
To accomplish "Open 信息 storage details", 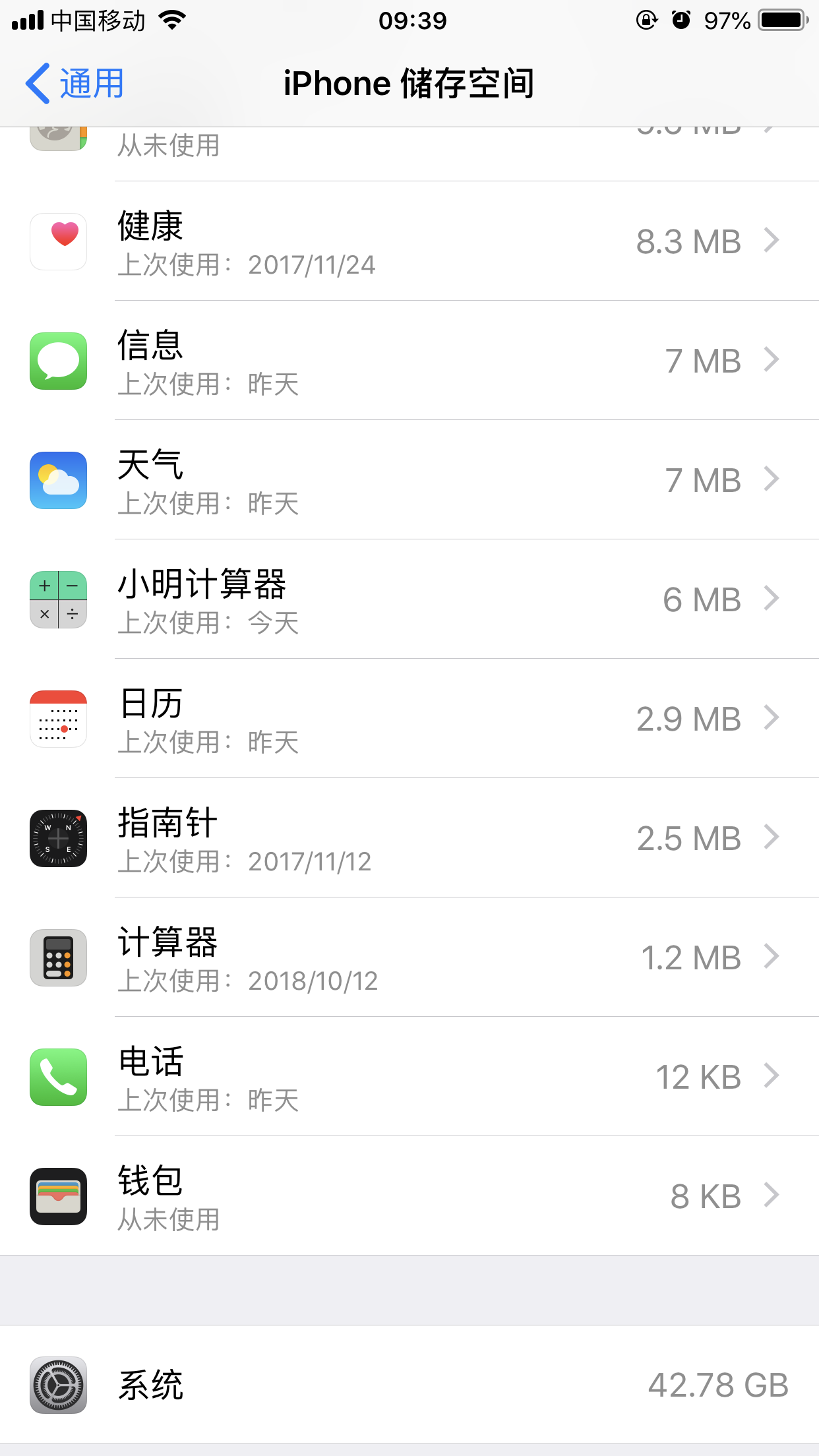I will [x=409, y=361].
